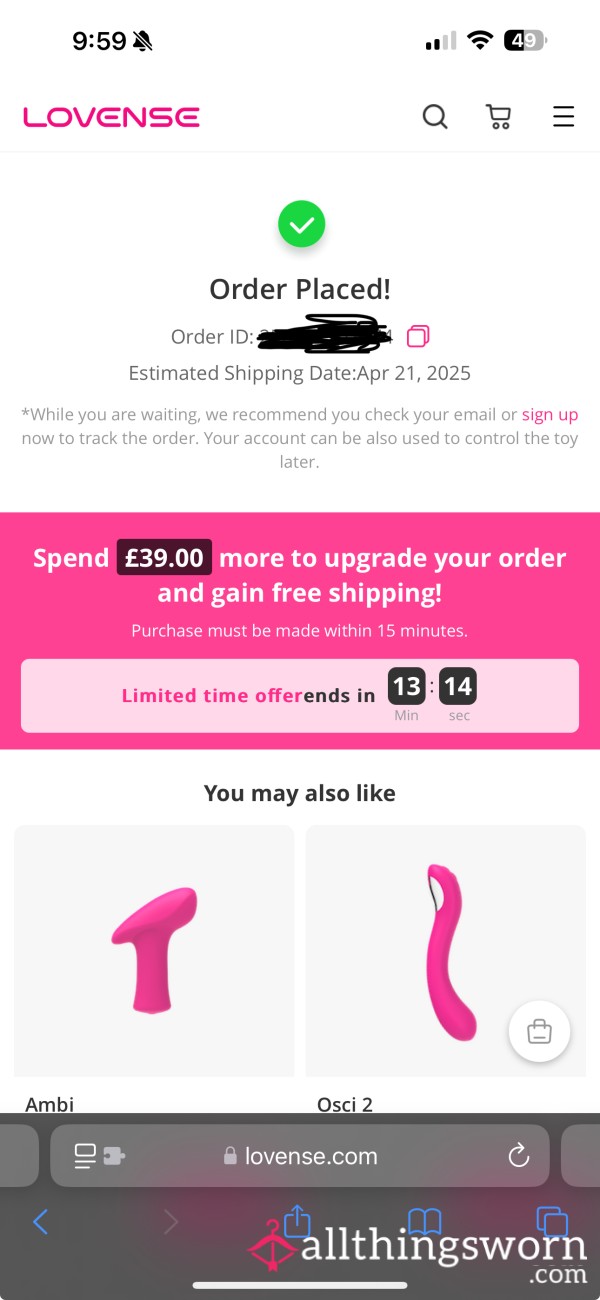Open the search icon in the header
This screenshot has width=600, height=1300.
435,117
